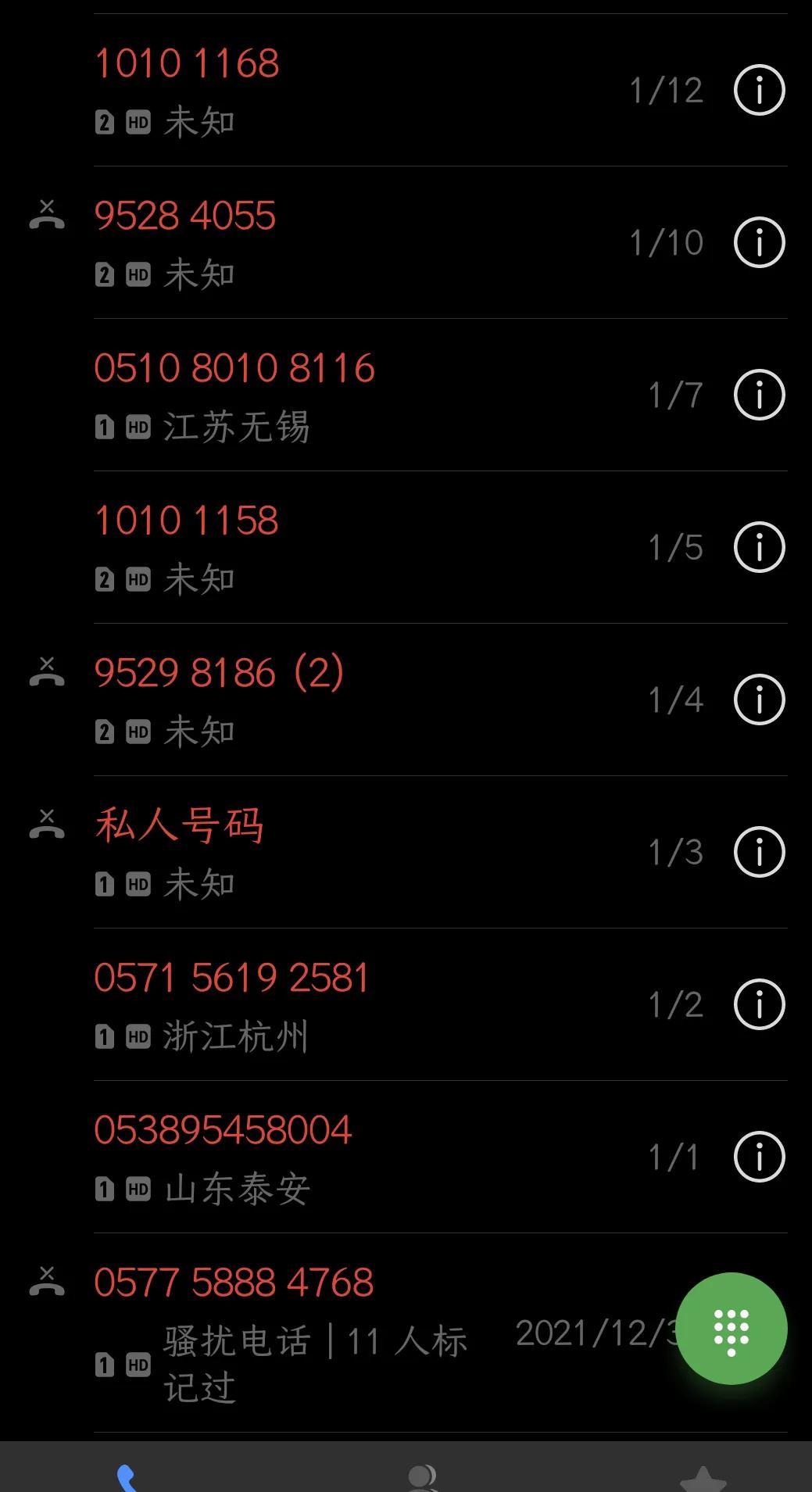Click the SIM 2 badge under 1010 1168

[106, 120]
